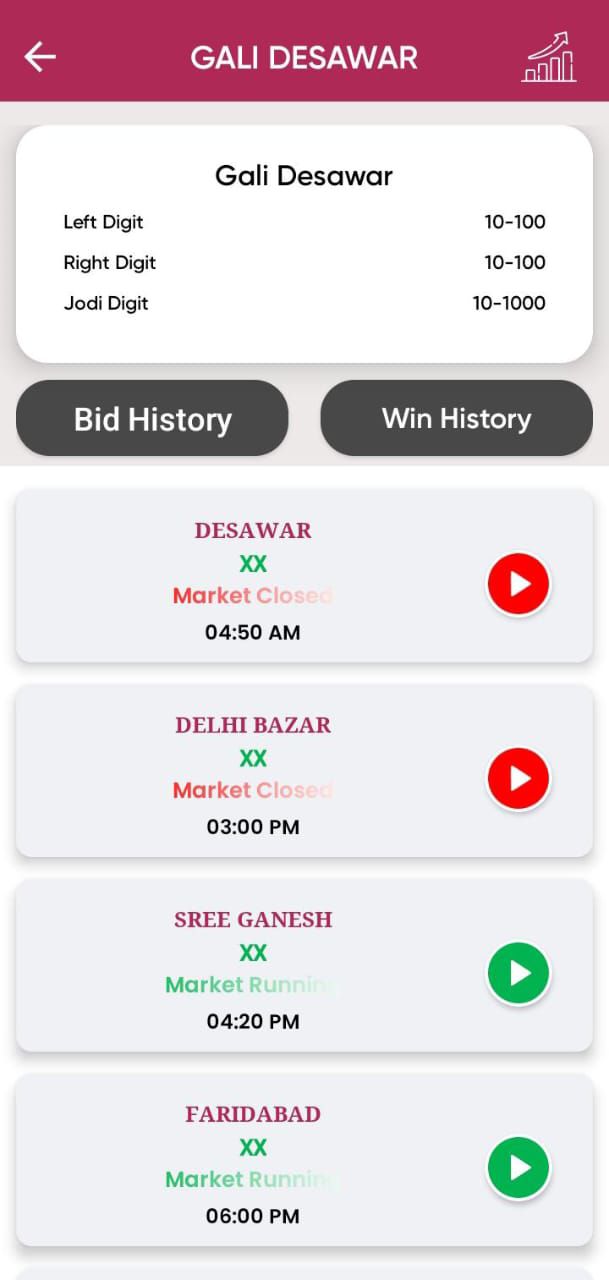
Task: Play the Faridabad market
Action: pos(518,1167)
